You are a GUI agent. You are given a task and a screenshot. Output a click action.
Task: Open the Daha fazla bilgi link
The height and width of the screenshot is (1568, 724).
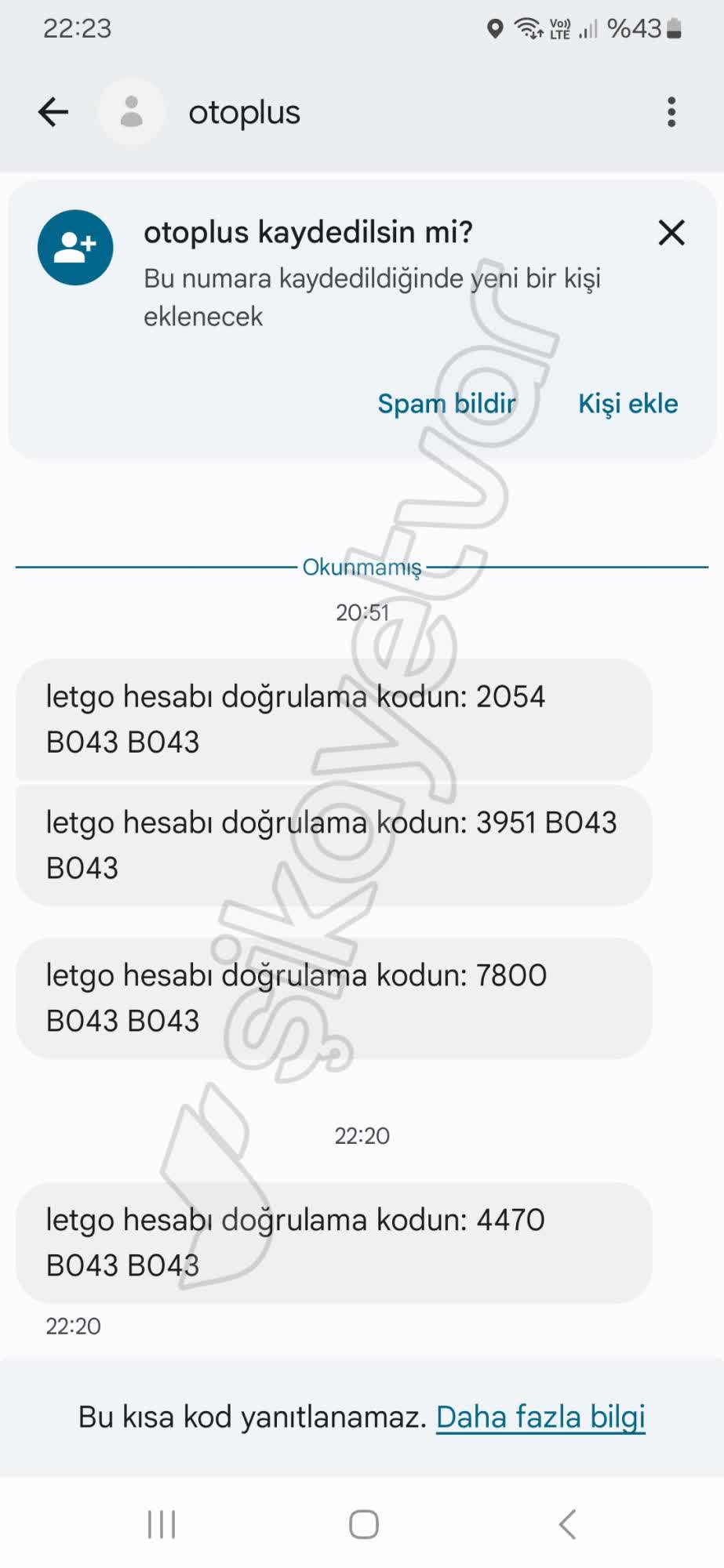[540, 1417]
